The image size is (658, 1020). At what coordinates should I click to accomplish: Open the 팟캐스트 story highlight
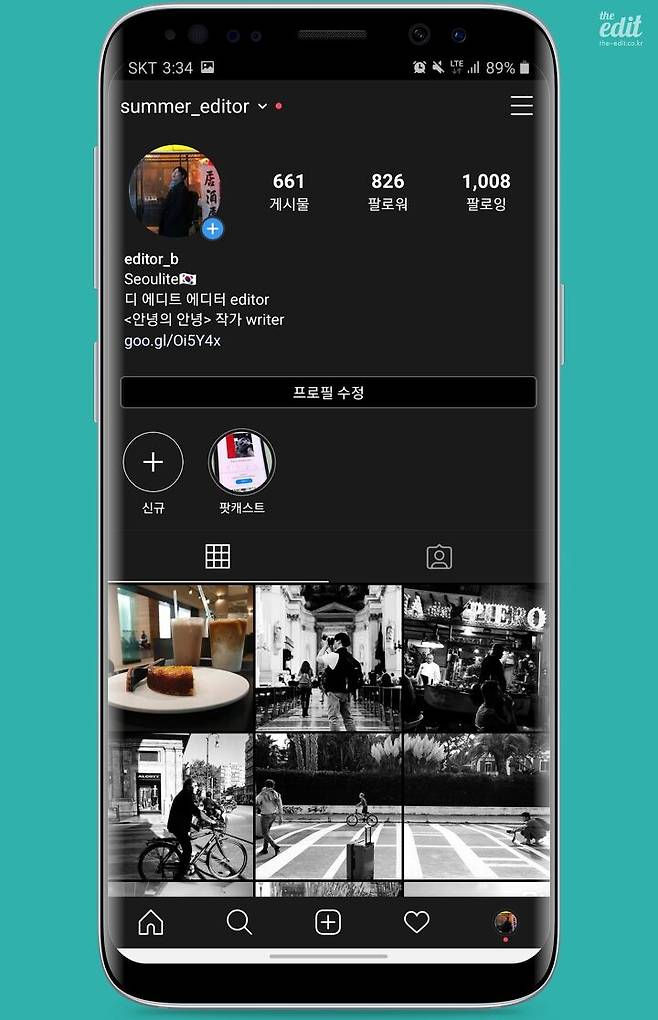tap(242, 463)
